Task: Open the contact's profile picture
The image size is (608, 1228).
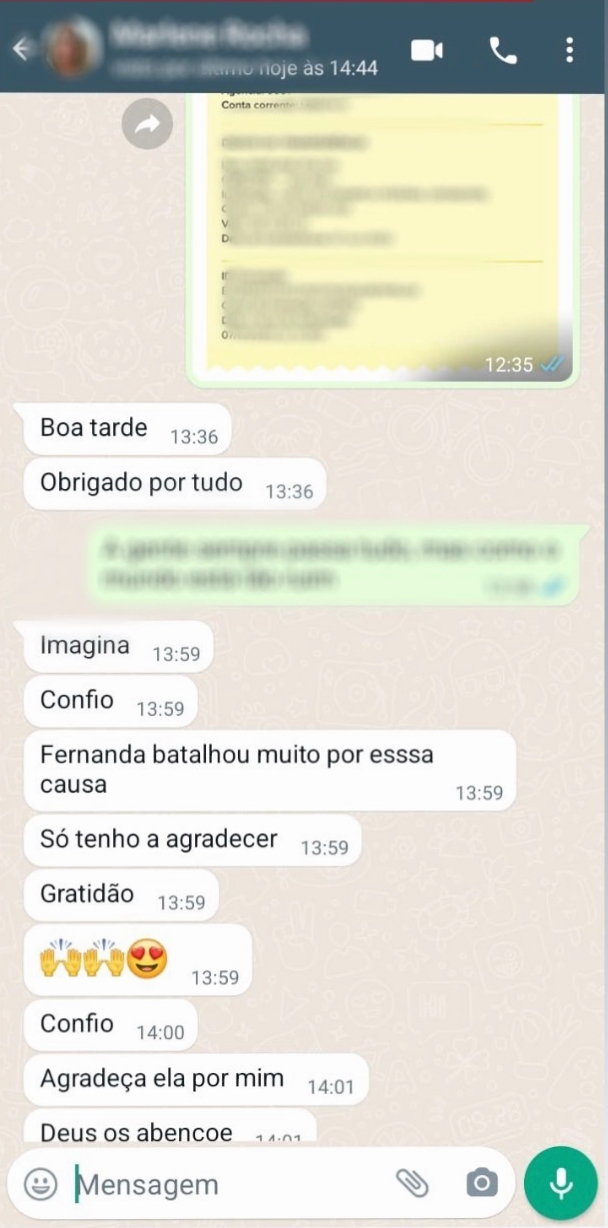Action: point(73,49)
